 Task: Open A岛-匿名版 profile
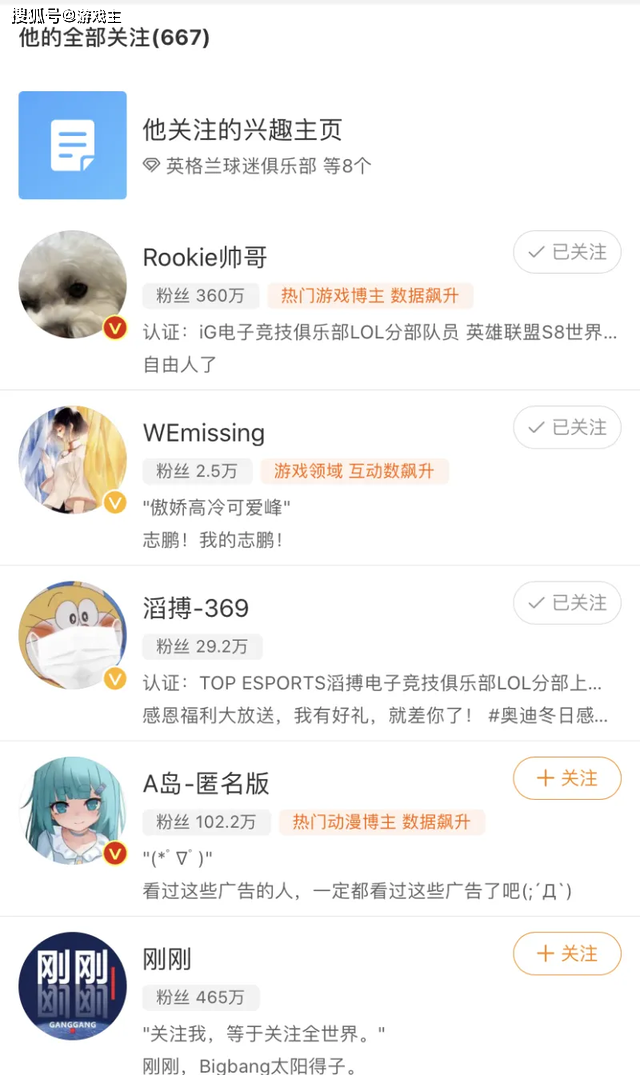click(206, 783)
